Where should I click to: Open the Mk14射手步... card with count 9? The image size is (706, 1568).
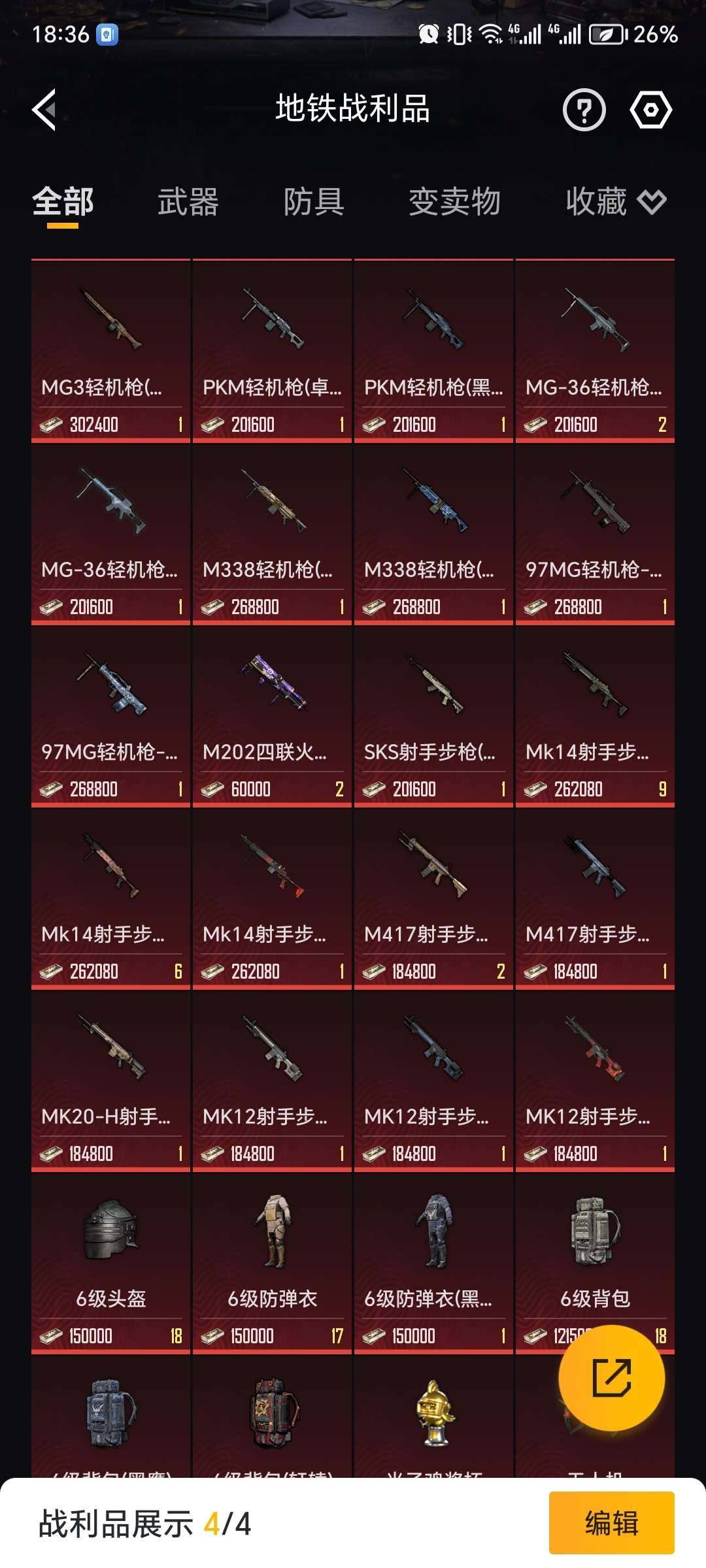click(595, 716)
